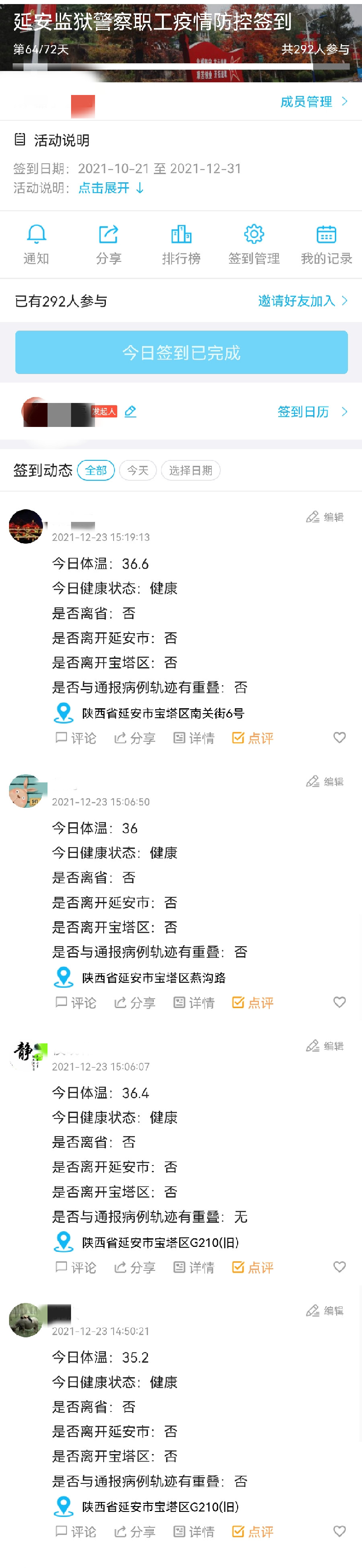This screenshot has width=362, height=1568.
Task: View the 排行榜 ranking list
Action: tap(181, 244)
